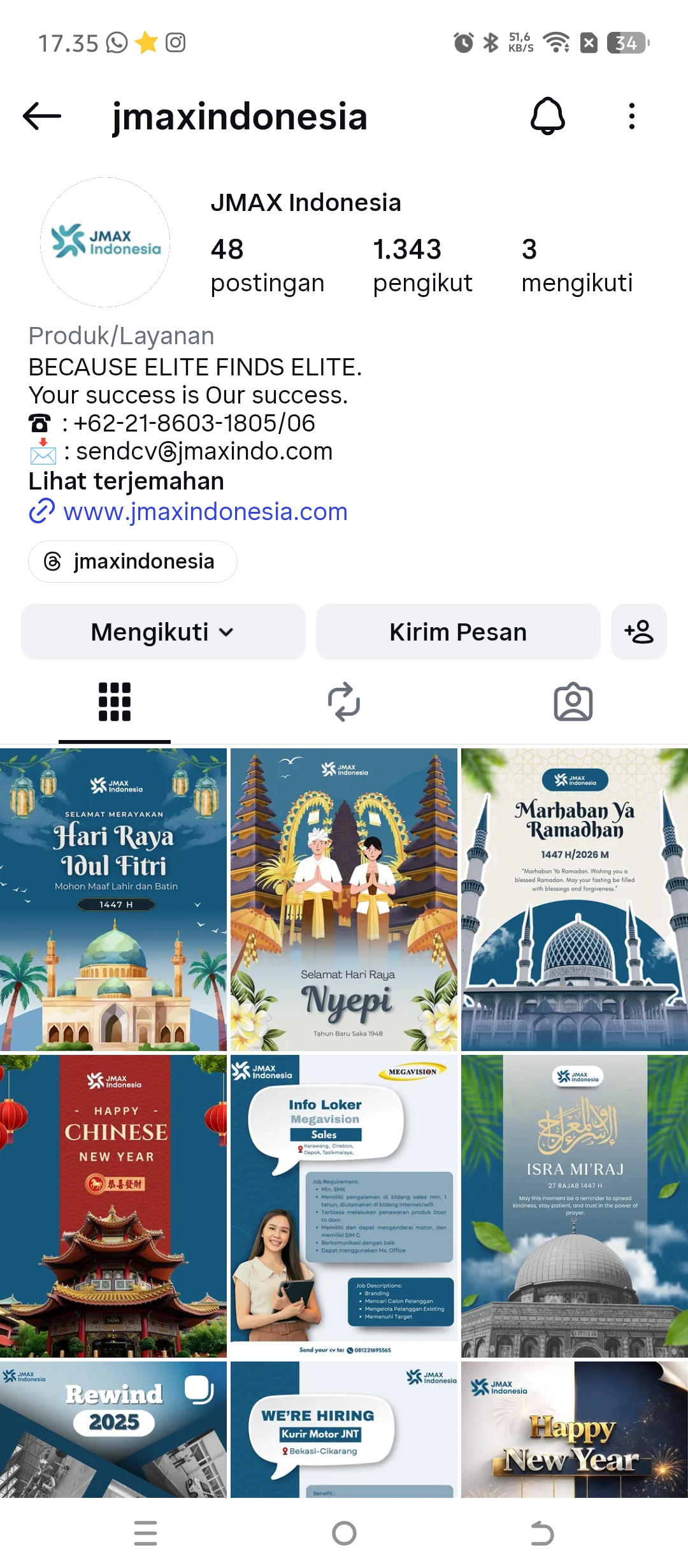Open the 3 mengikuti following list
The height and width of the screenshot is (1568, 688).
click(577, 265)
